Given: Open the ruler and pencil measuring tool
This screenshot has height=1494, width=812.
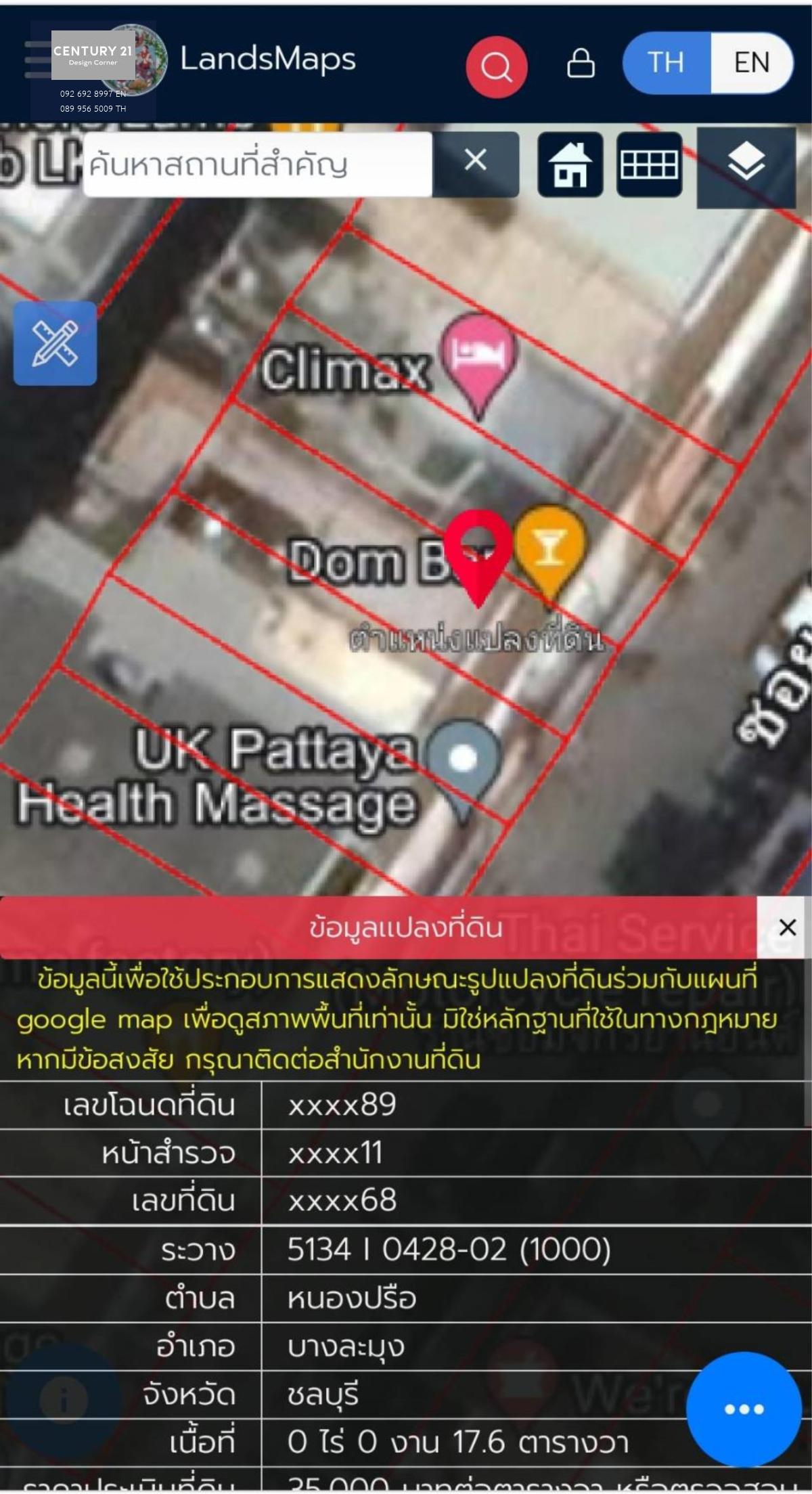Looking at the screenshot, I should pos(55,343).
